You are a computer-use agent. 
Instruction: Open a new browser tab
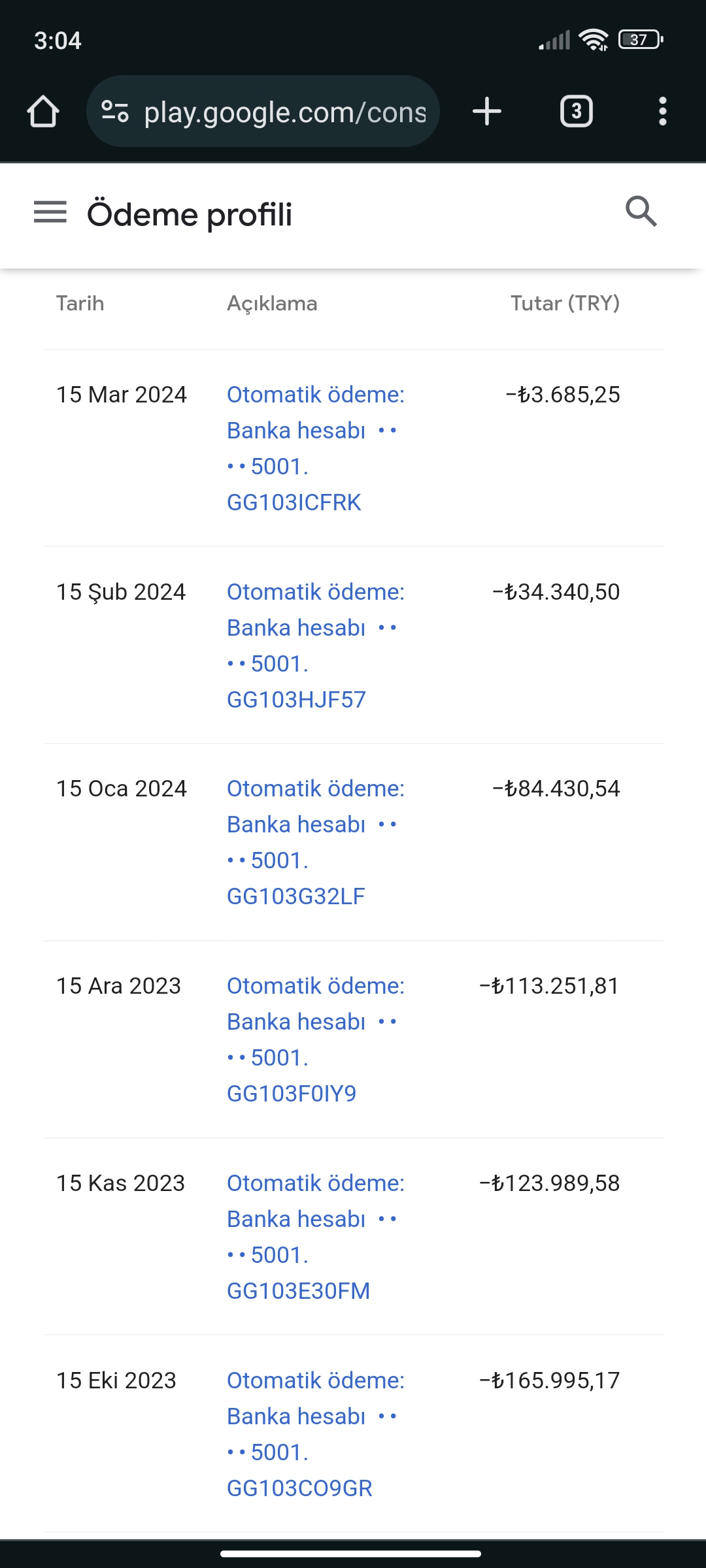(x=487, y=111)
